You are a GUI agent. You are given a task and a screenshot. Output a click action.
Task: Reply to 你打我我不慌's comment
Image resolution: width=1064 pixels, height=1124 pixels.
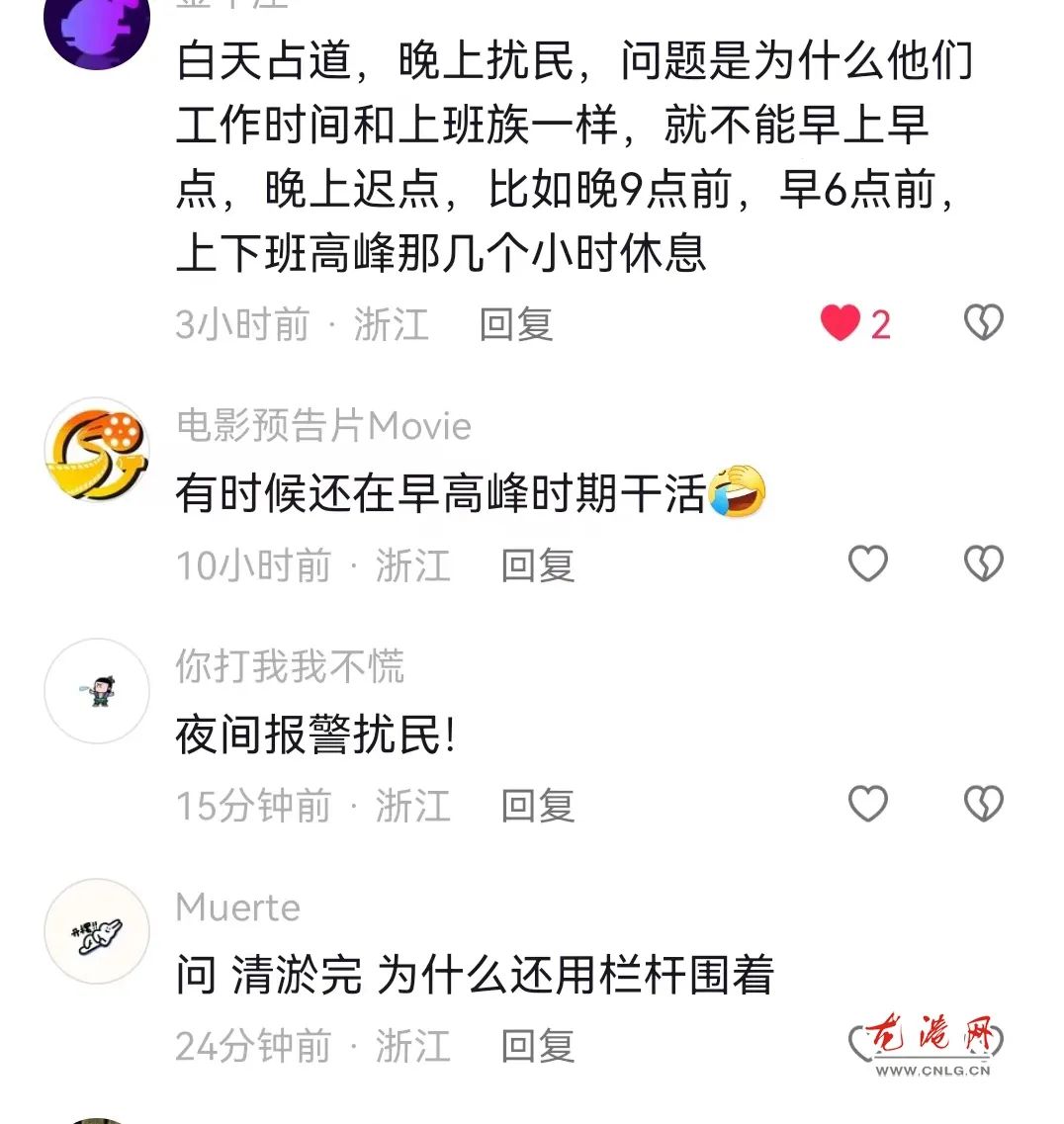(537, 806)
